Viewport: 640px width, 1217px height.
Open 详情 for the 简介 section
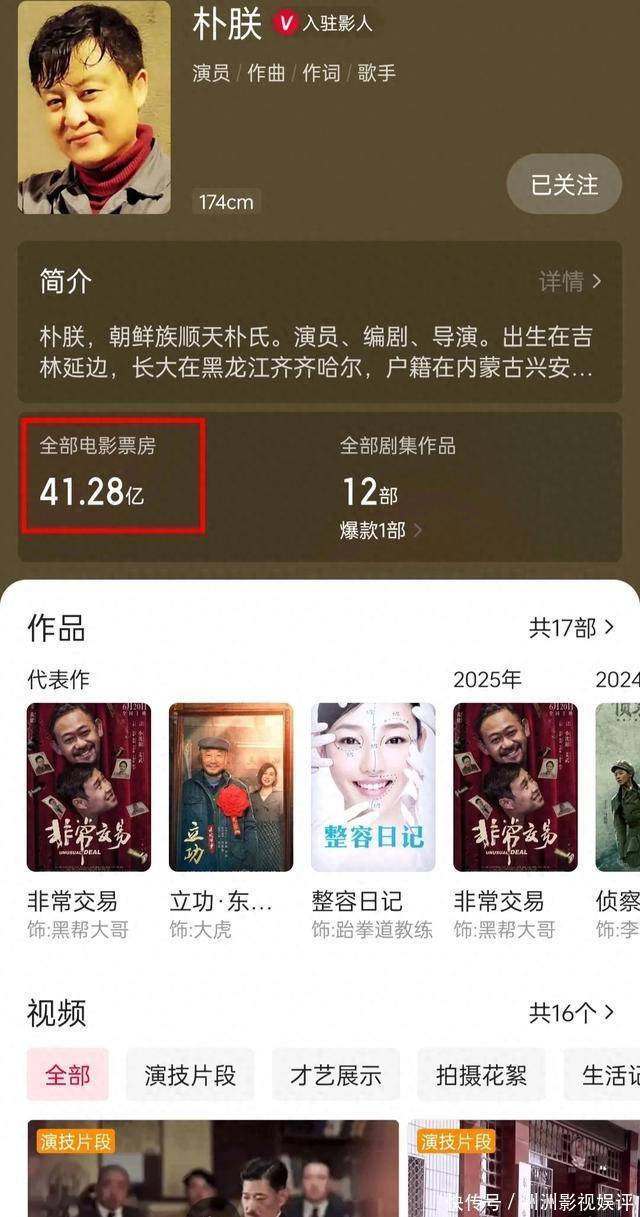point(570,282)
